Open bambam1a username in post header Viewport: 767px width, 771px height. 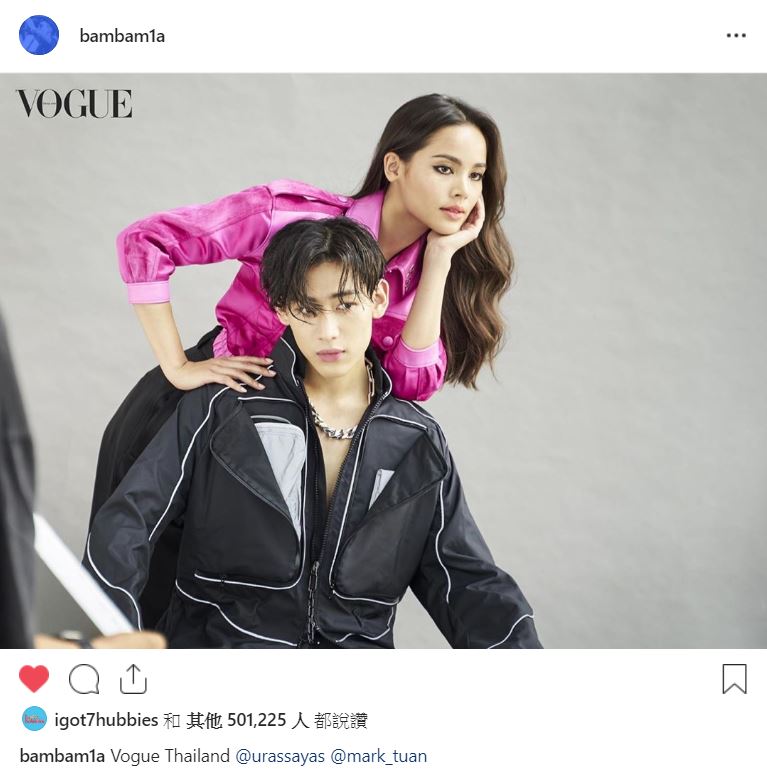tap(122, 36)
